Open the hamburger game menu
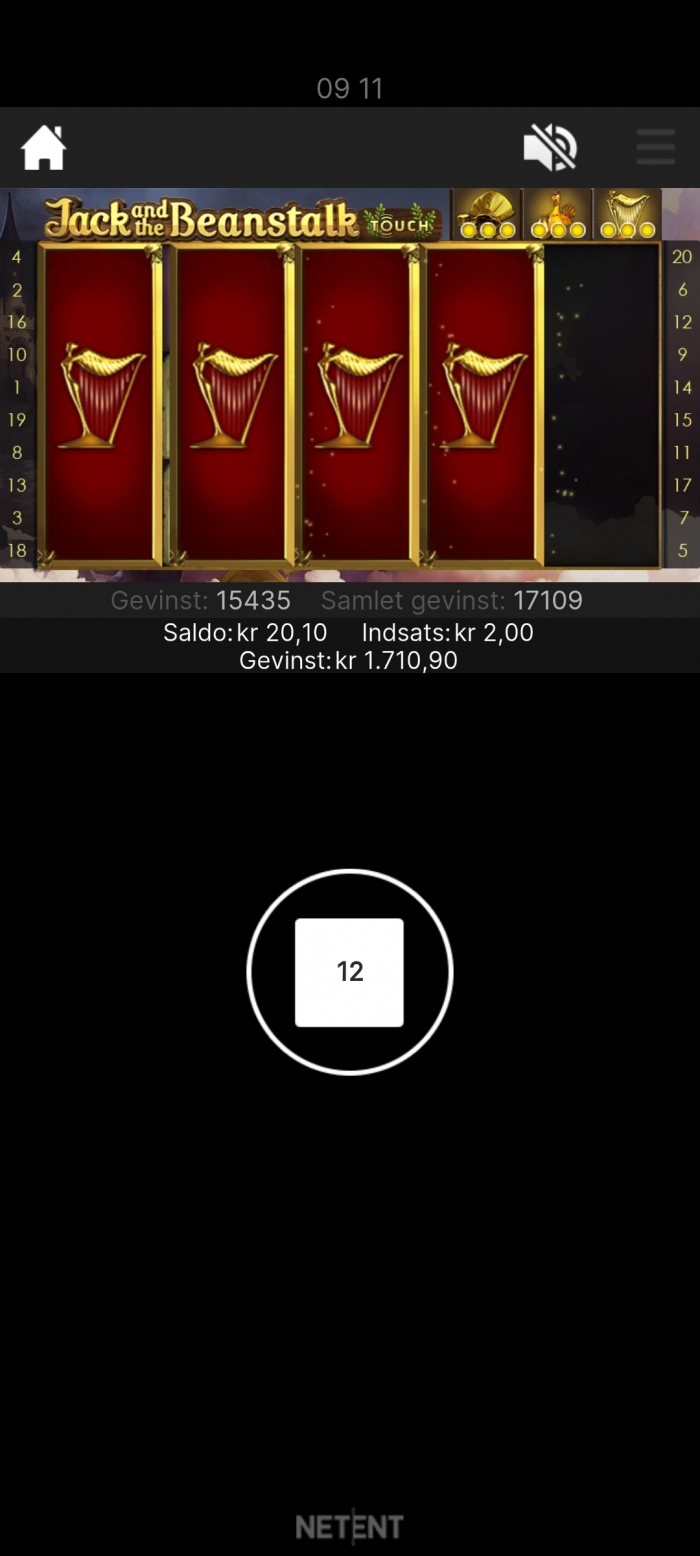Viewport: 700px width, 1556px height. (x=655, y=148)
